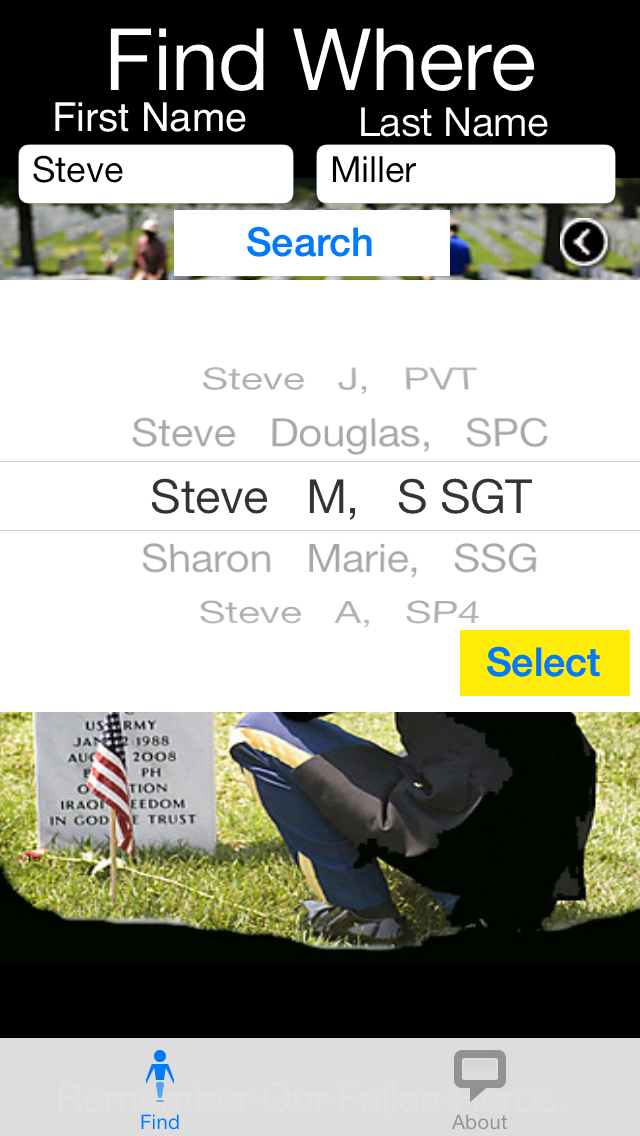Screen dimensions: 640x1136
Task: Tap the Search button
Action: pos(310,243)
